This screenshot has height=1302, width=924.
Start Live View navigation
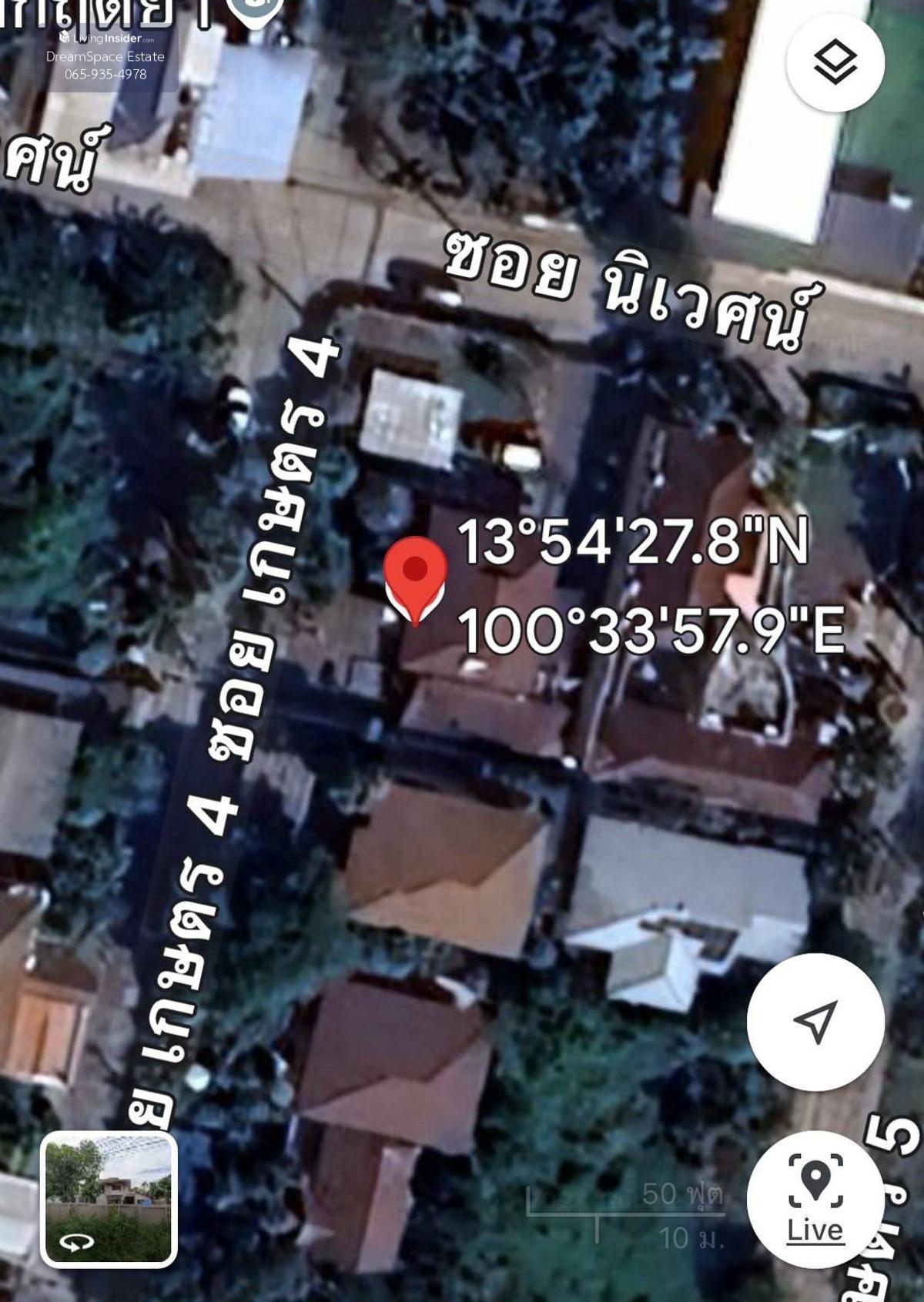point(815,1199)
